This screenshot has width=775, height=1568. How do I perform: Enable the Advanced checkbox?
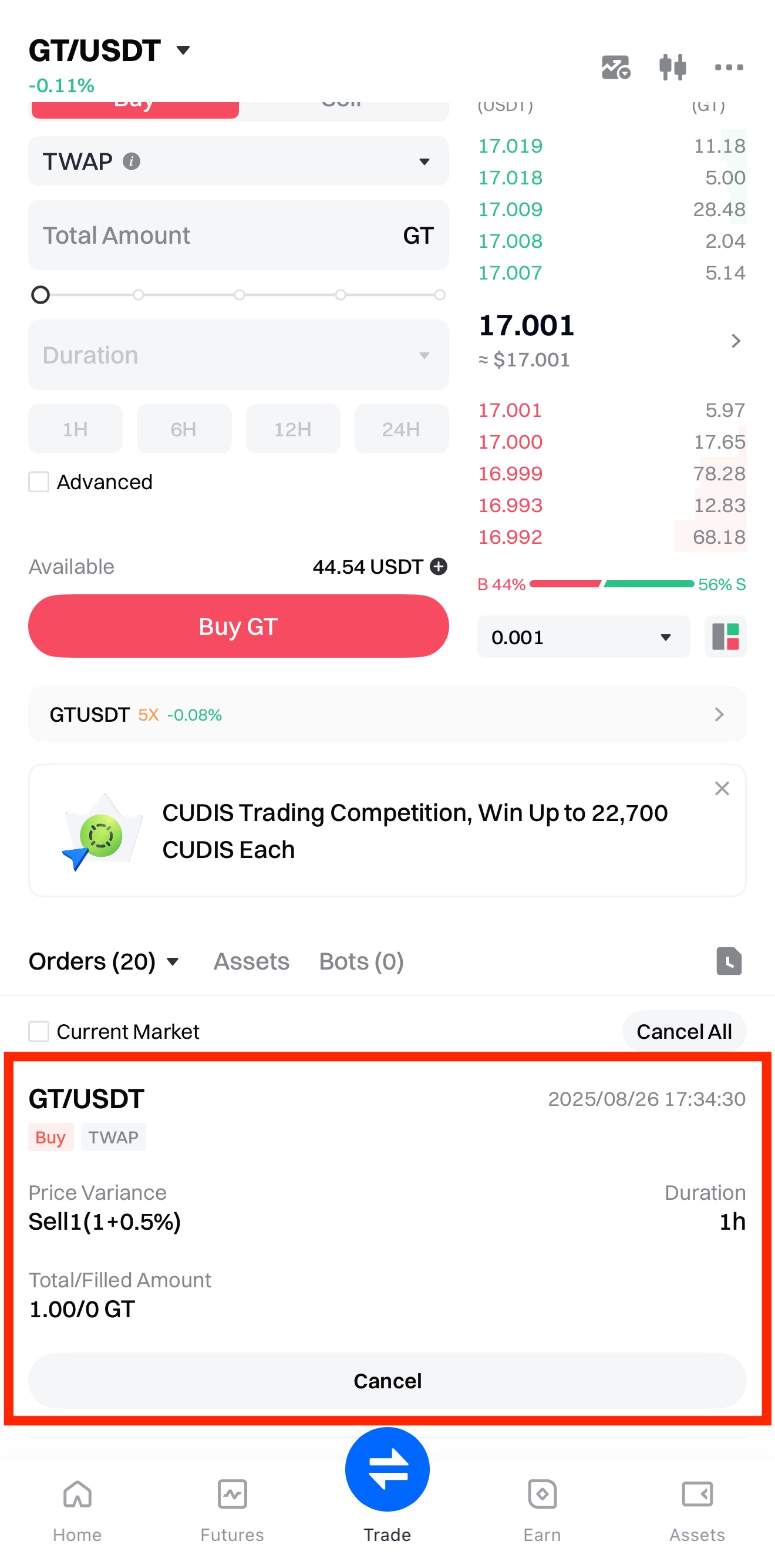pos(39,482)
